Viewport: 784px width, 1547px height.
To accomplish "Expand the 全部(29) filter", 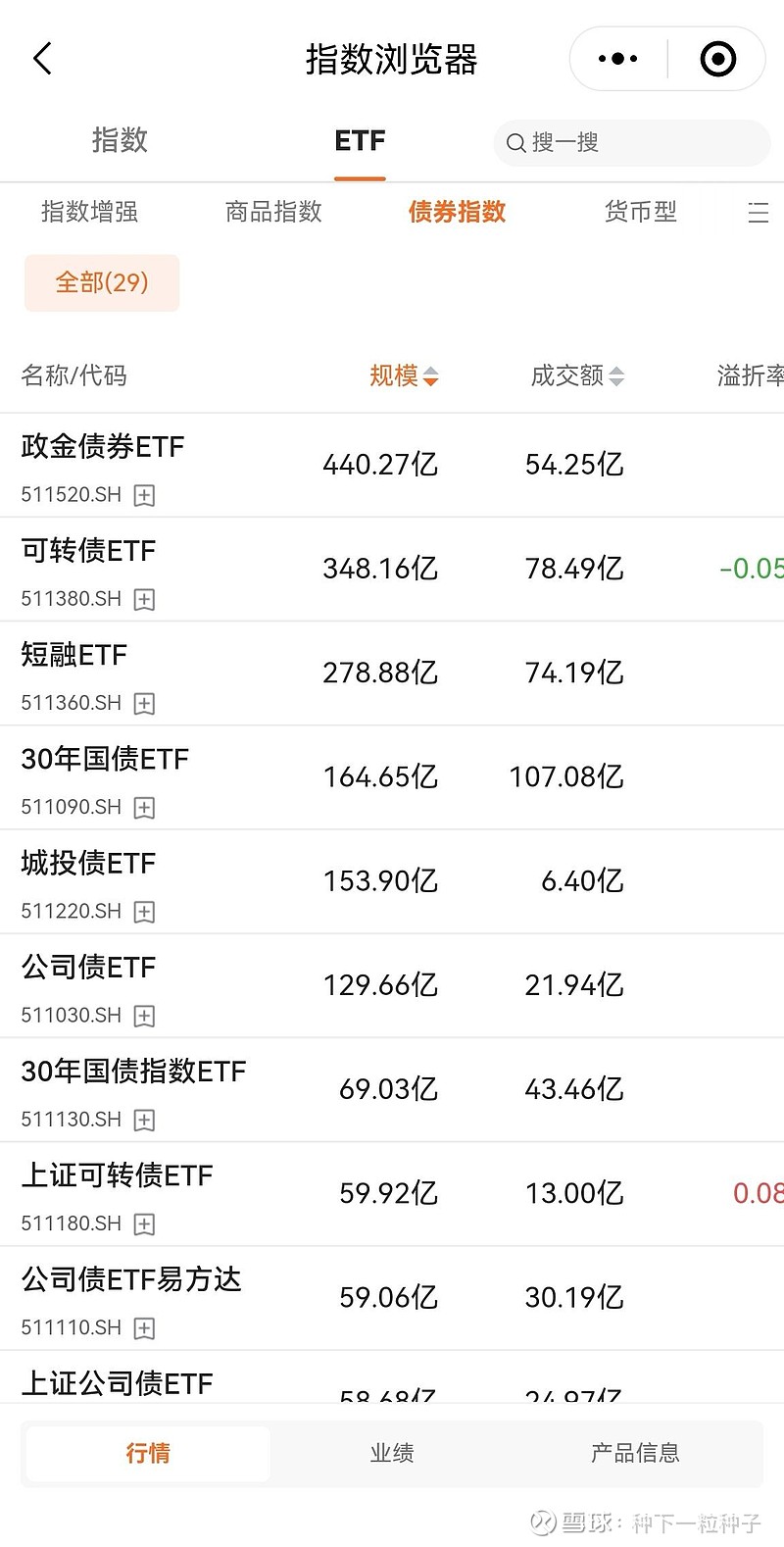I will pyautogui.click(x=101, y=282).
